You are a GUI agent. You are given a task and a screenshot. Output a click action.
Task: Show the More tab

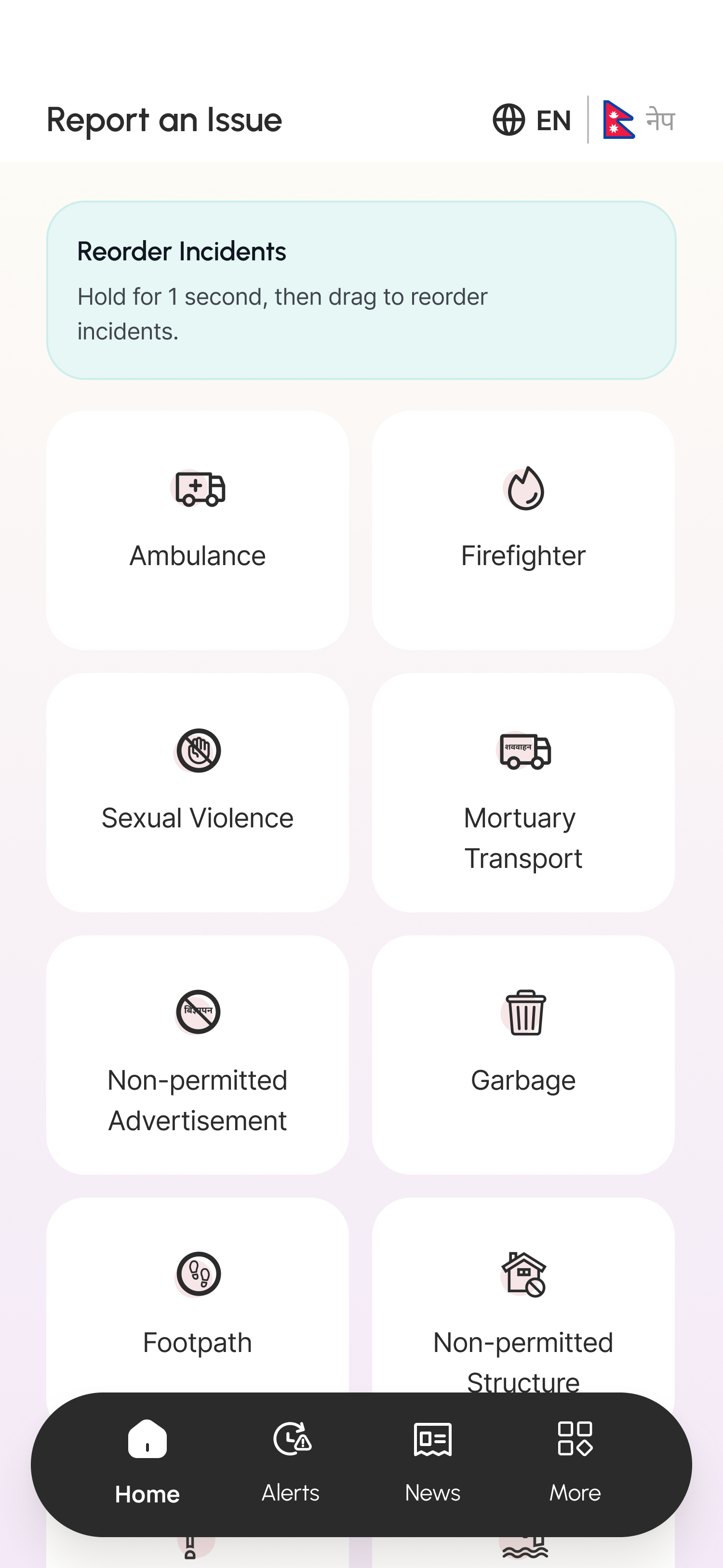(x=575, y=1463)
